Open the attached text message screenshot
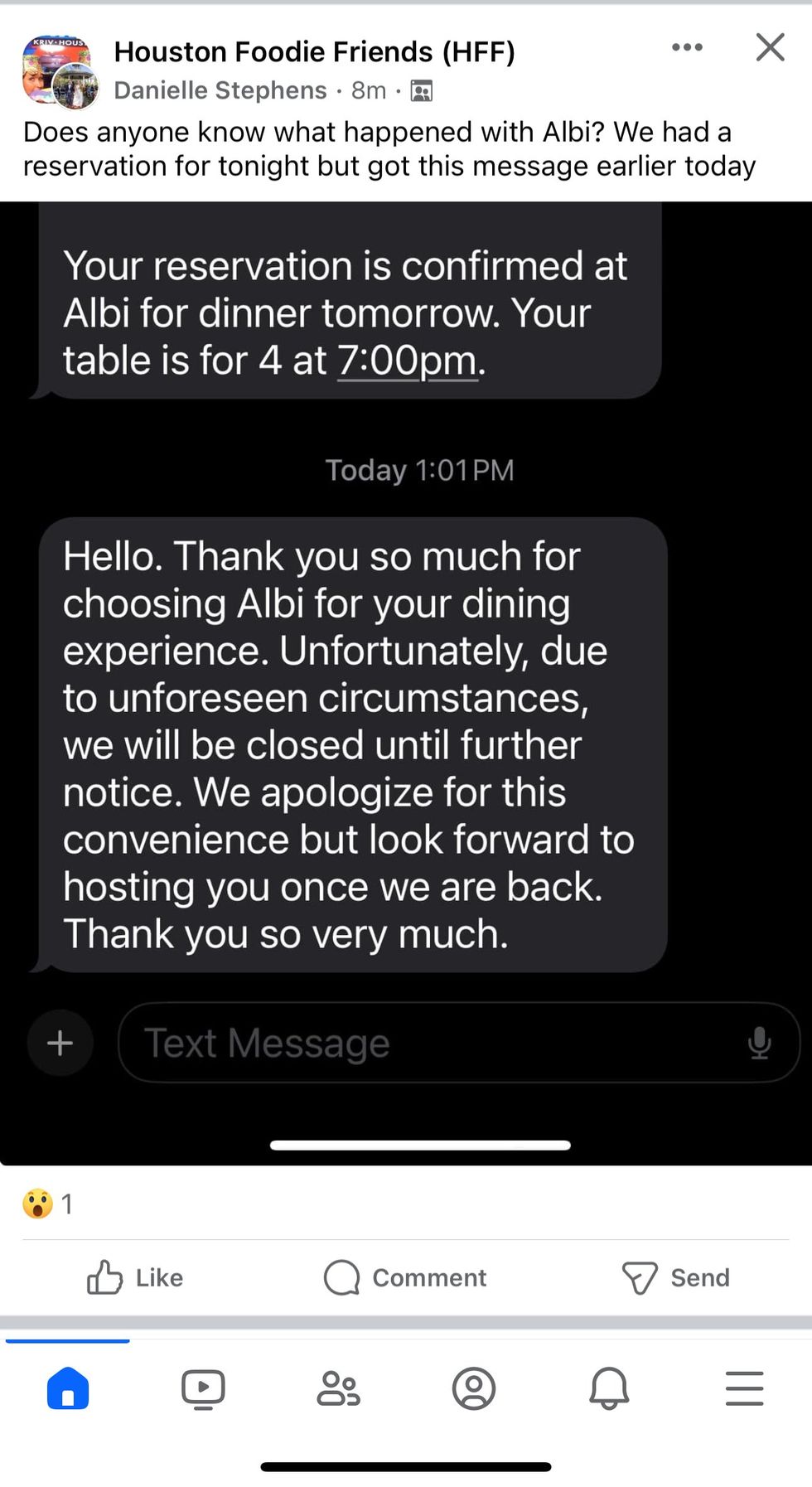The image size is (812, 1487). point(406,680)
